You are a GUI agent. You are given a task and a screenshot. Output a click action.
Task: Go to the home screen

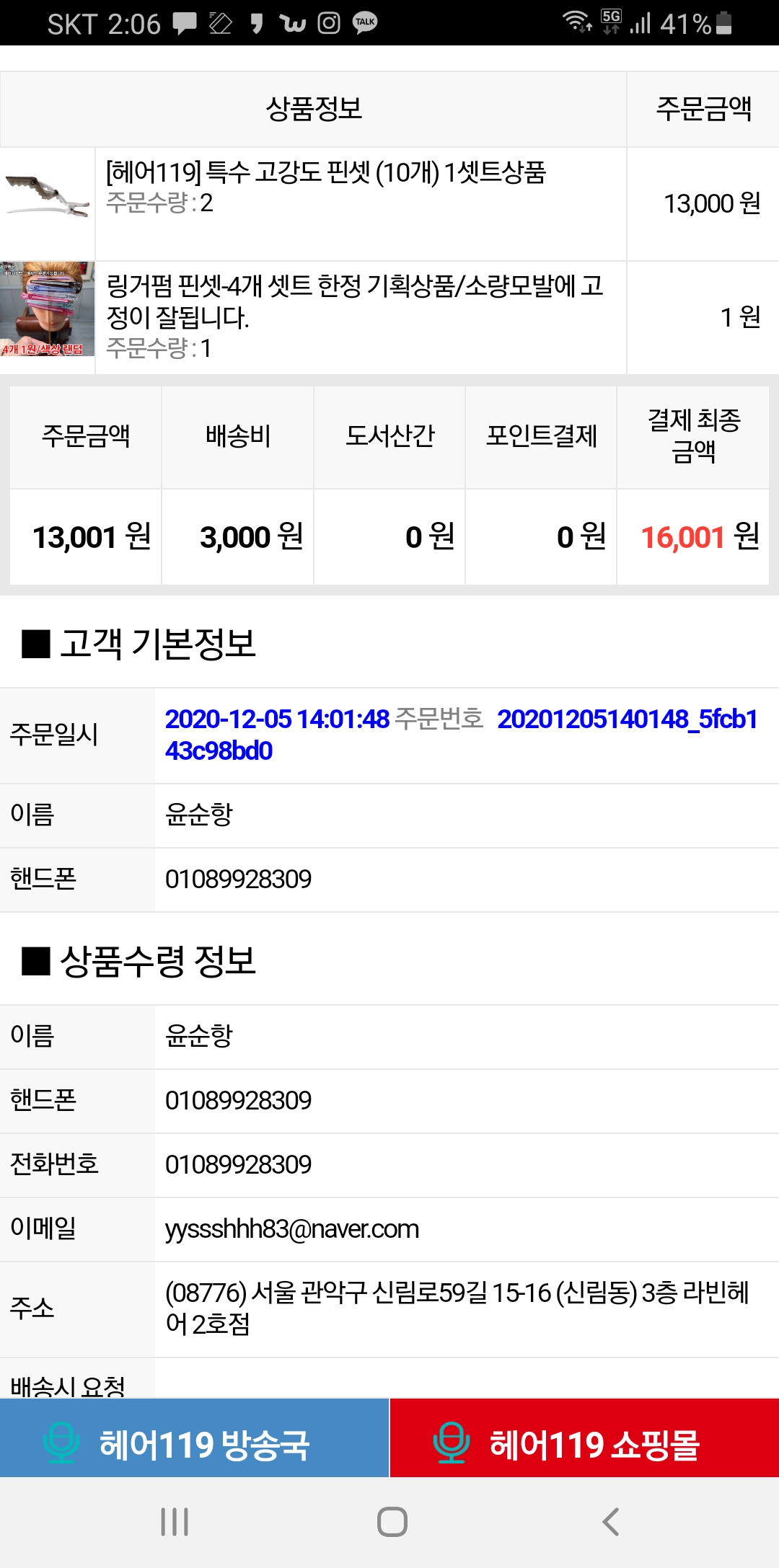click(x=392, y=1522)
